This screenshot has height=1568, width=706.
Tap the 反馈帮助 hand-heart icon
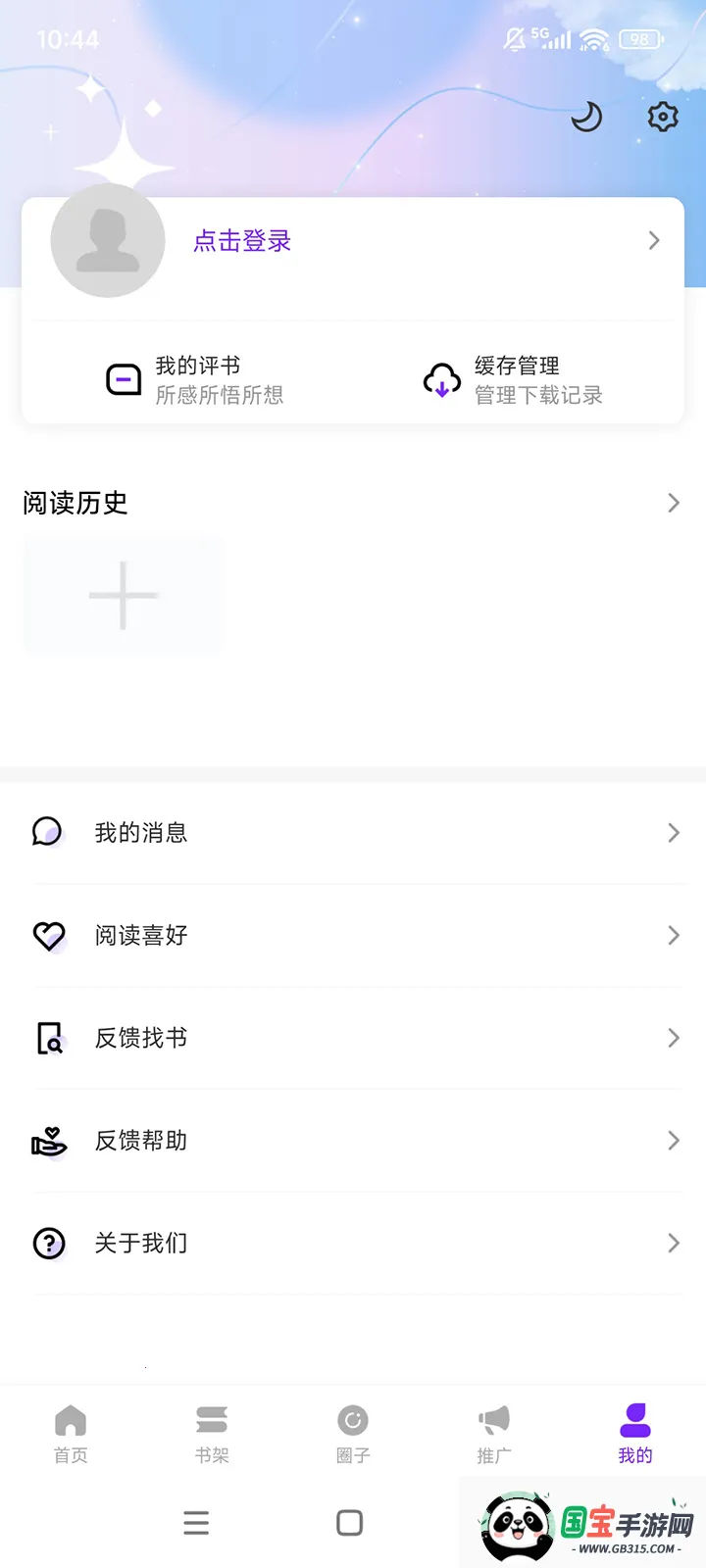(49, 1141)
